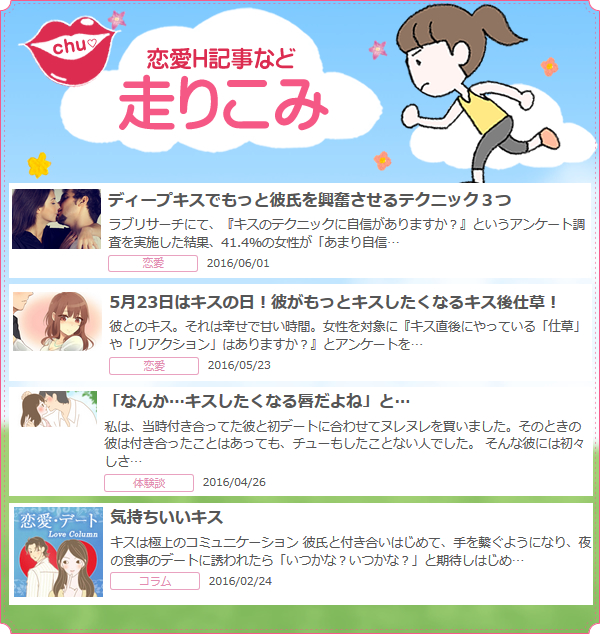Open the deep kiss technique article
The image size is (600, 634).
pyautogui.click(x=310, y=198)
